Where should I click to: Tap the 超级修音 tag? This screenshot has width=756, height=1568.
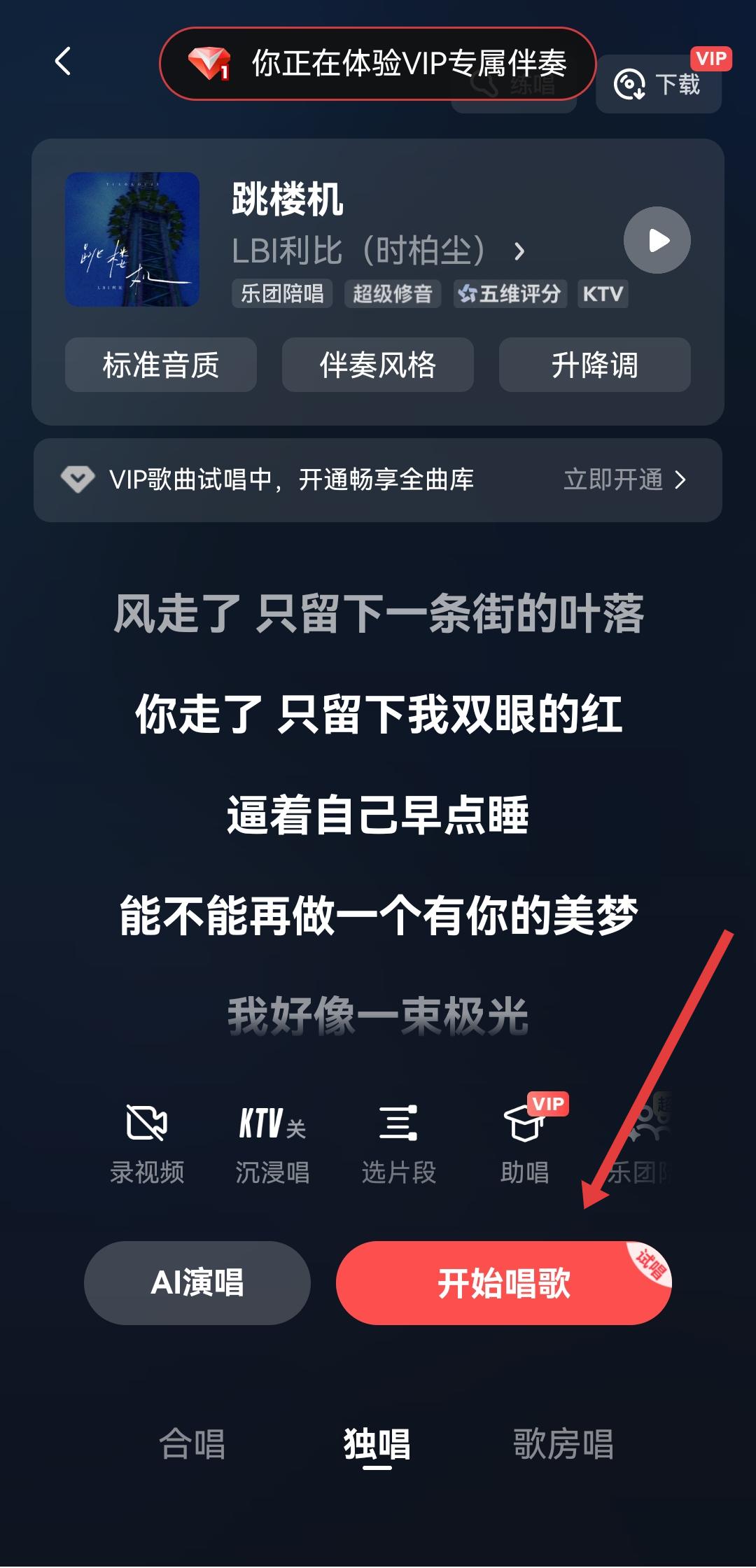pyautogui.click(x=393, y=293)
